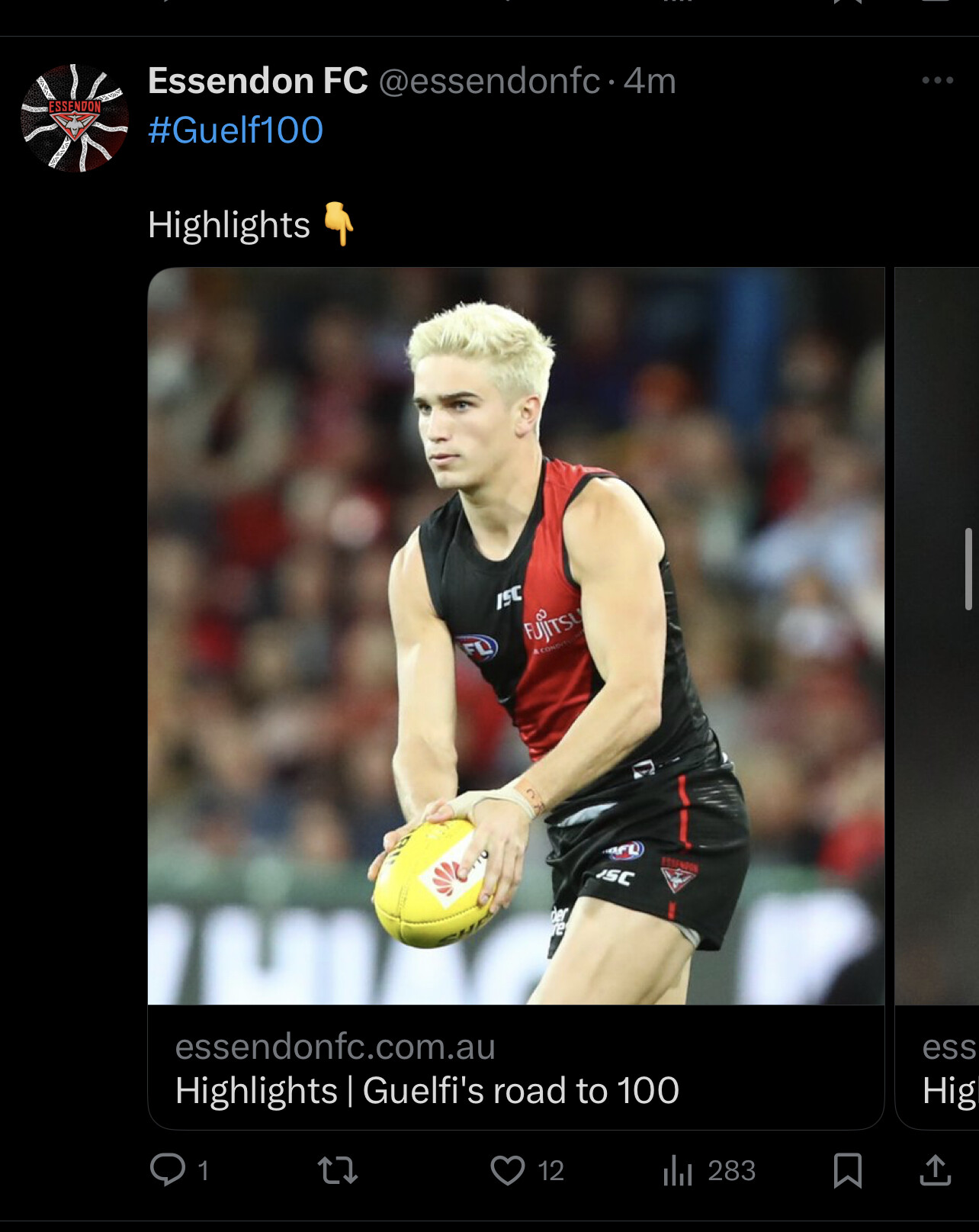
Task: Reply to the Essendon FC tweet
Action: pyautogui.click(x=169, y=1169)
